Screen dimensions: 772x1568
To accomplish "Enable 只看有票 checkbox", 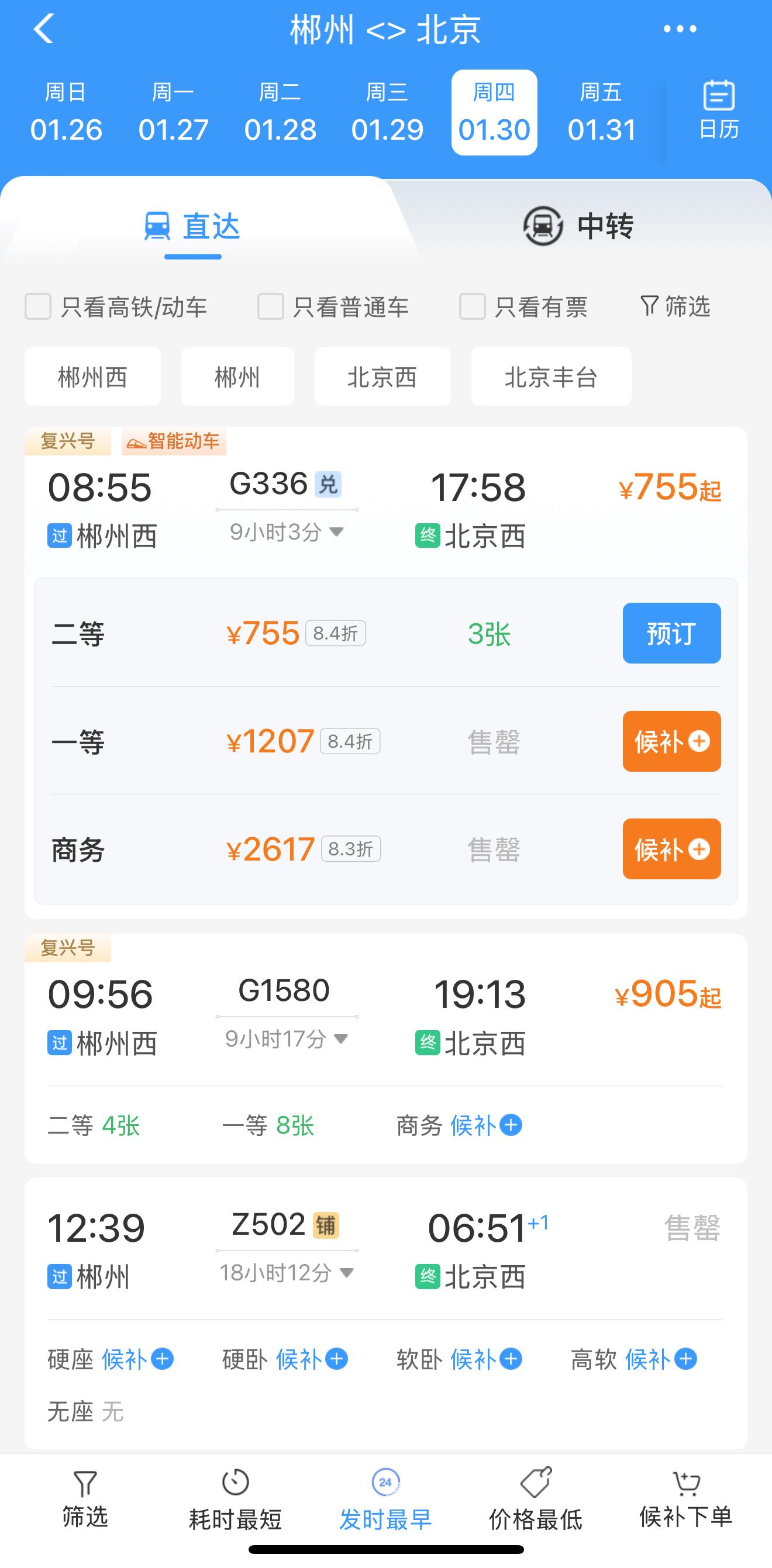I will click(x=472, y=306).
